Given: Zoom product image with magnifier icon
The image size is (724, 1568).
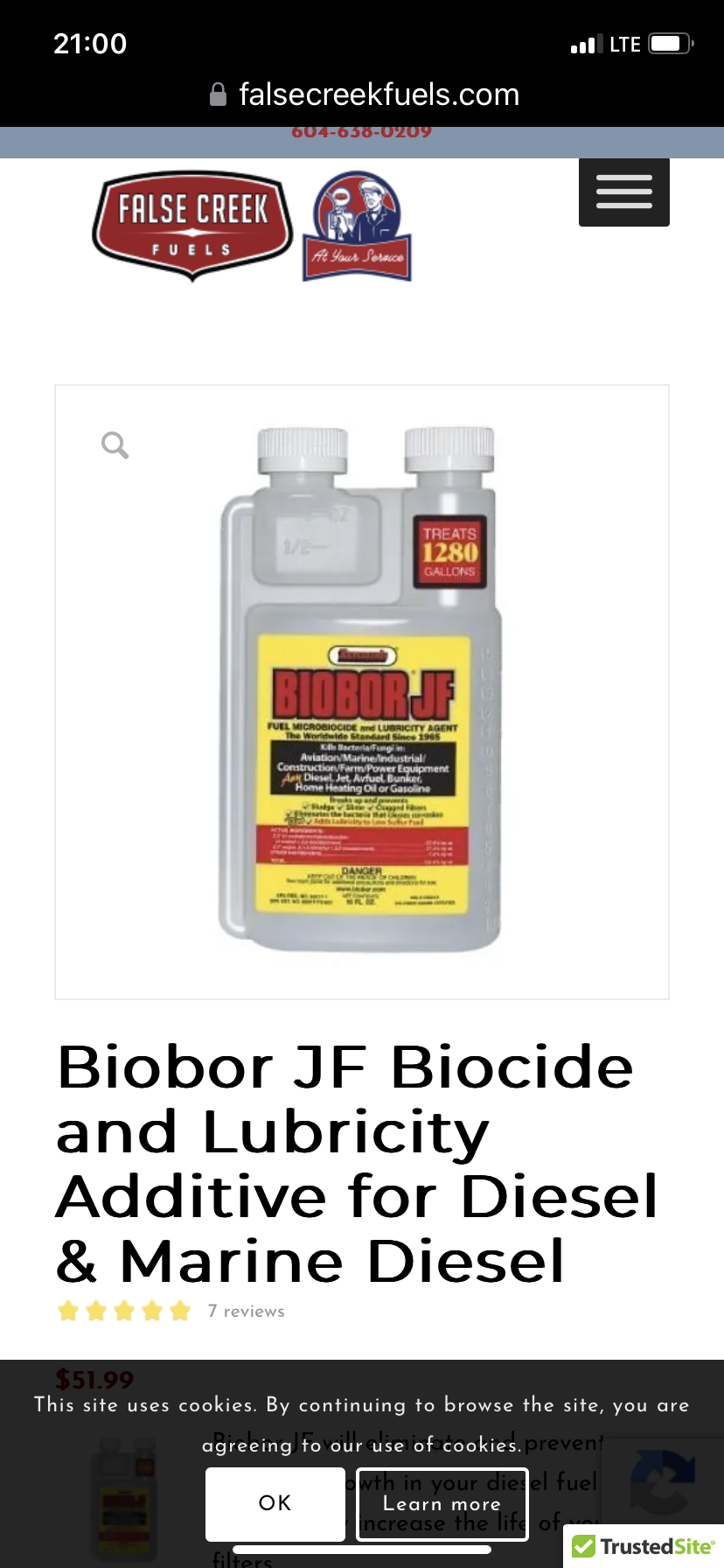Looking at the screenshot, I should [115, 445].
